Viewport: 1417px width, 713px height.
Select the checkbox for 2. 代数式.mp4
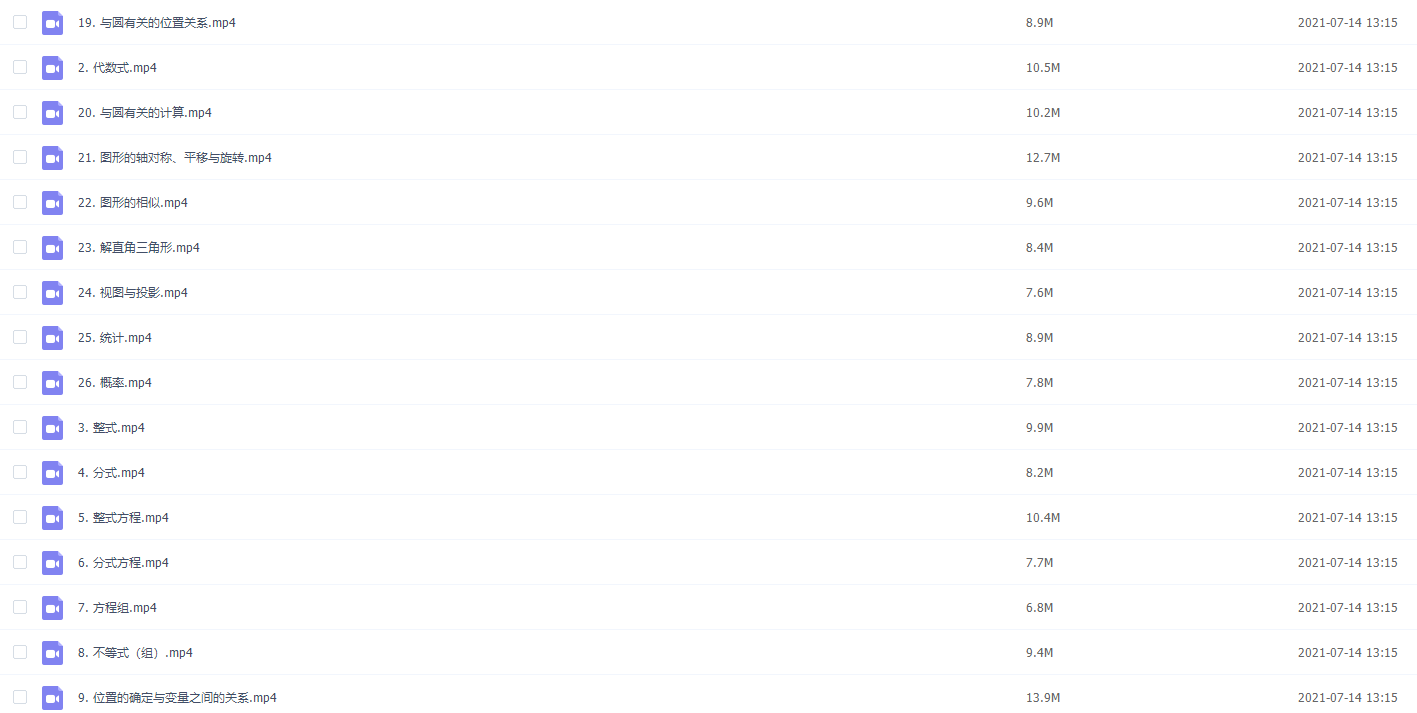20,67
